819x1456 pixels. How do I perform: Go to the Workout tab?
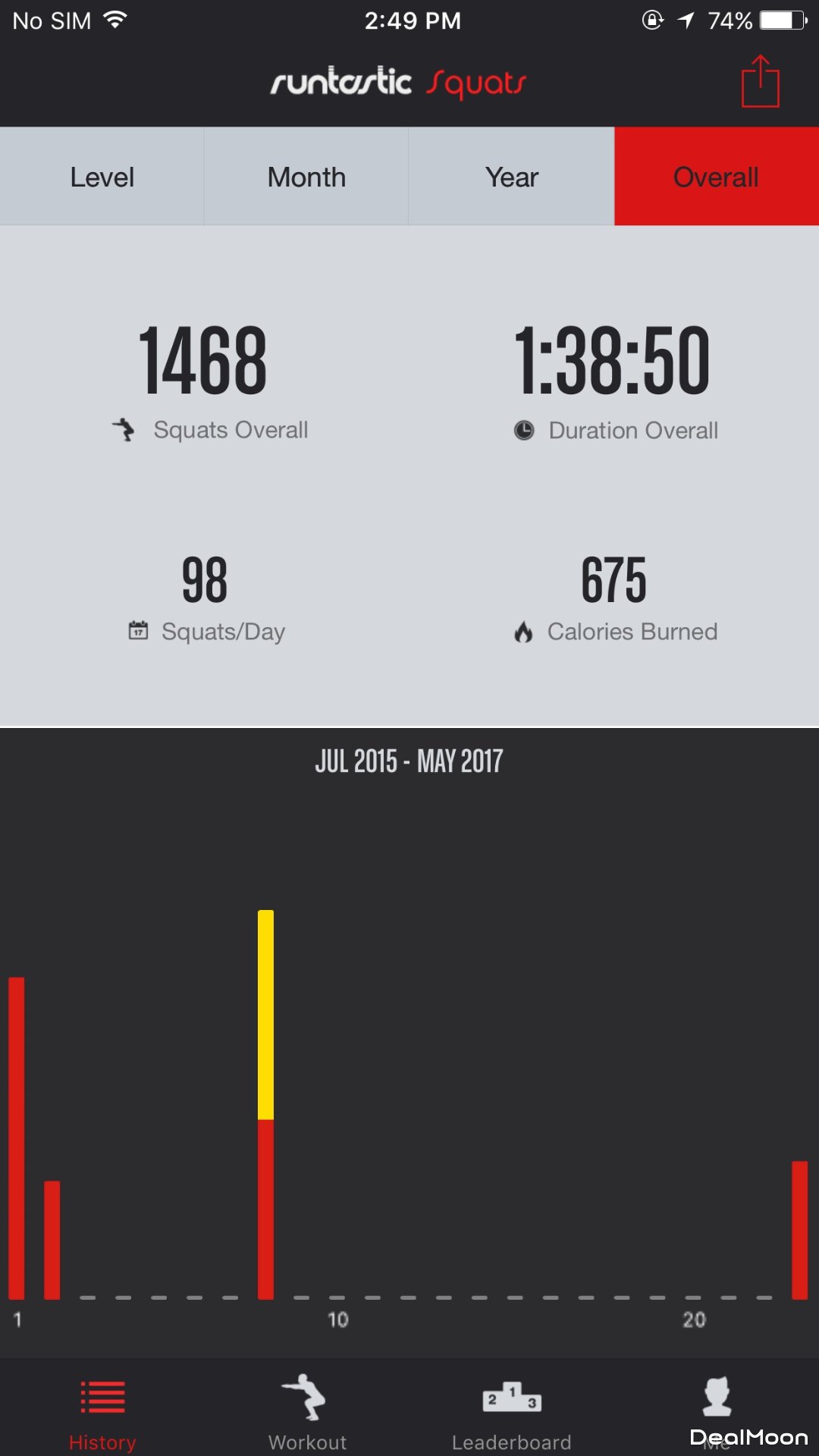[x=307, y=1410]
